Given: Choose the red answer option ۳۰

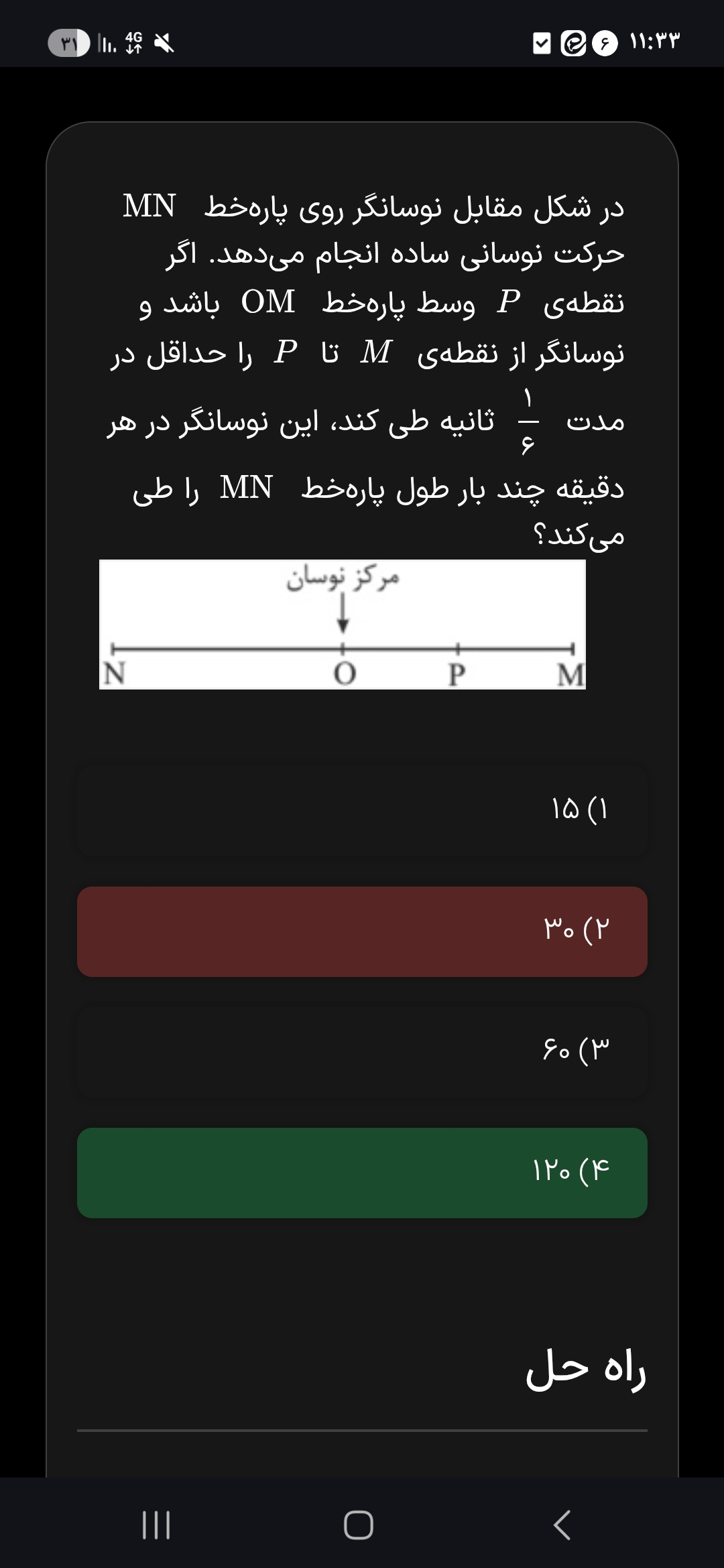Looking at the screenshot, I should (x=362, y=931).
